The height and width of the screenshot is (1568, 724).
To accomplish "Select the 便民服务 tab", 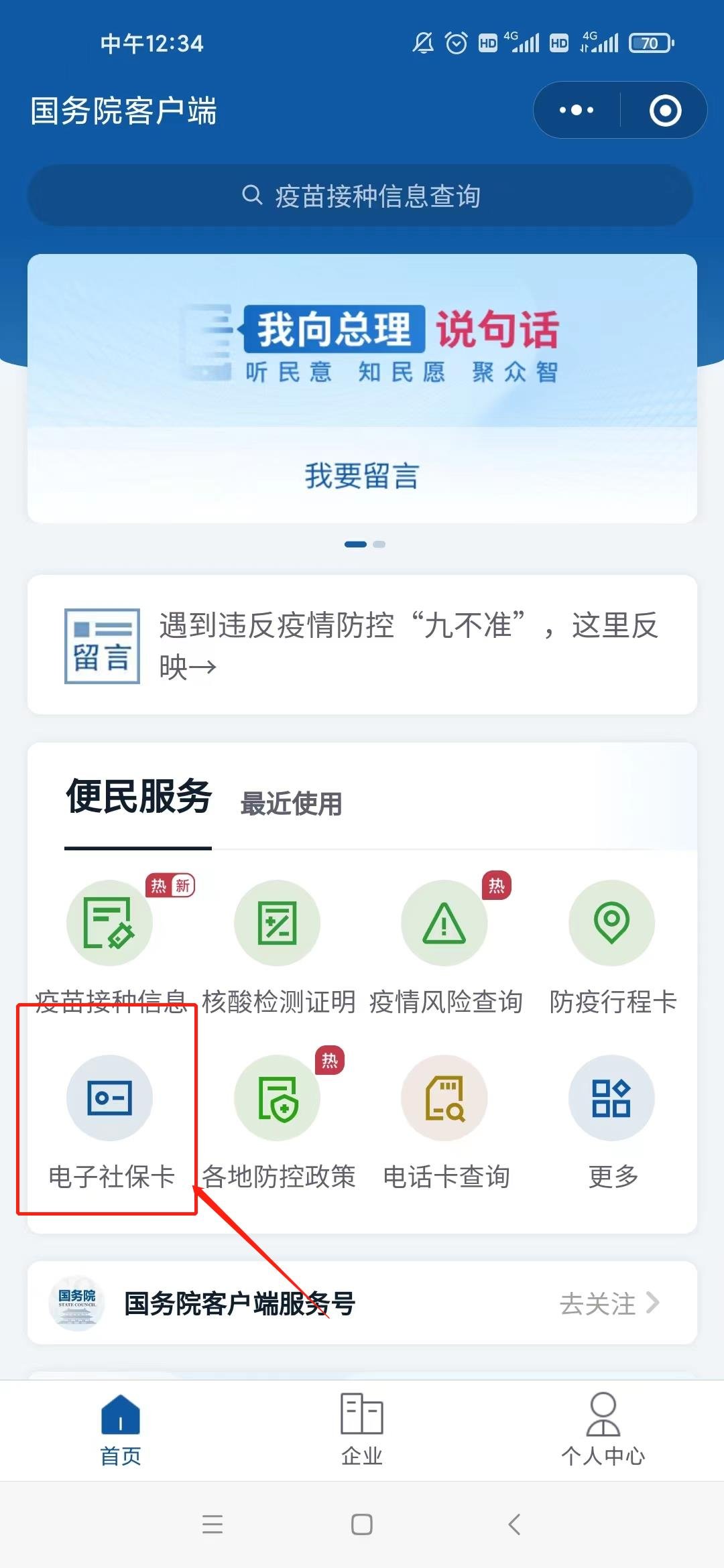I will coord(139,797).
